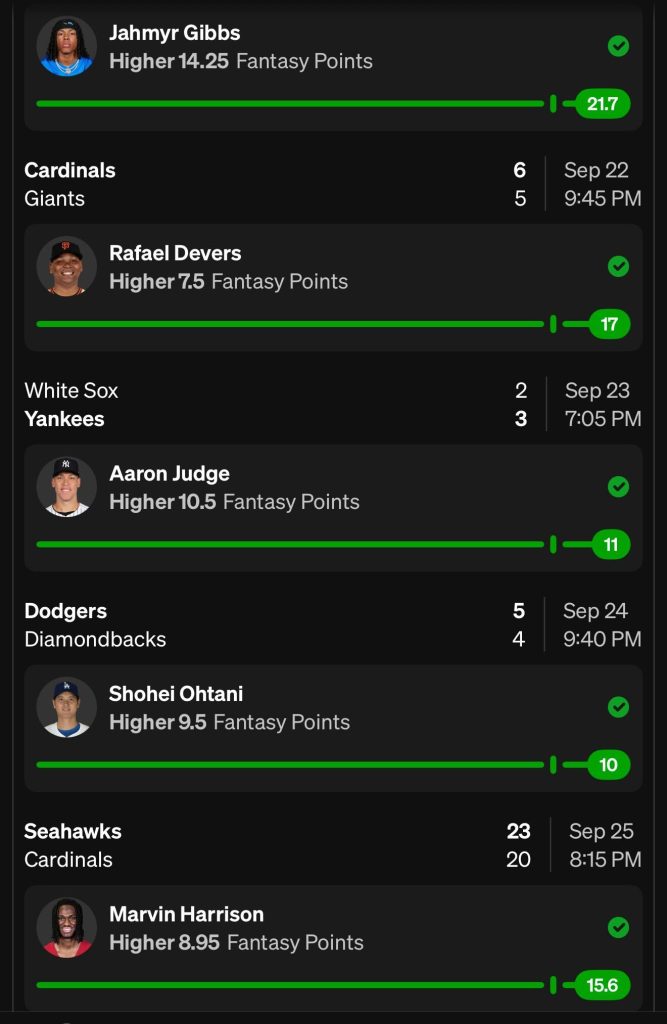Open the Shohei Ohtani pick card

tap(333, 727)
